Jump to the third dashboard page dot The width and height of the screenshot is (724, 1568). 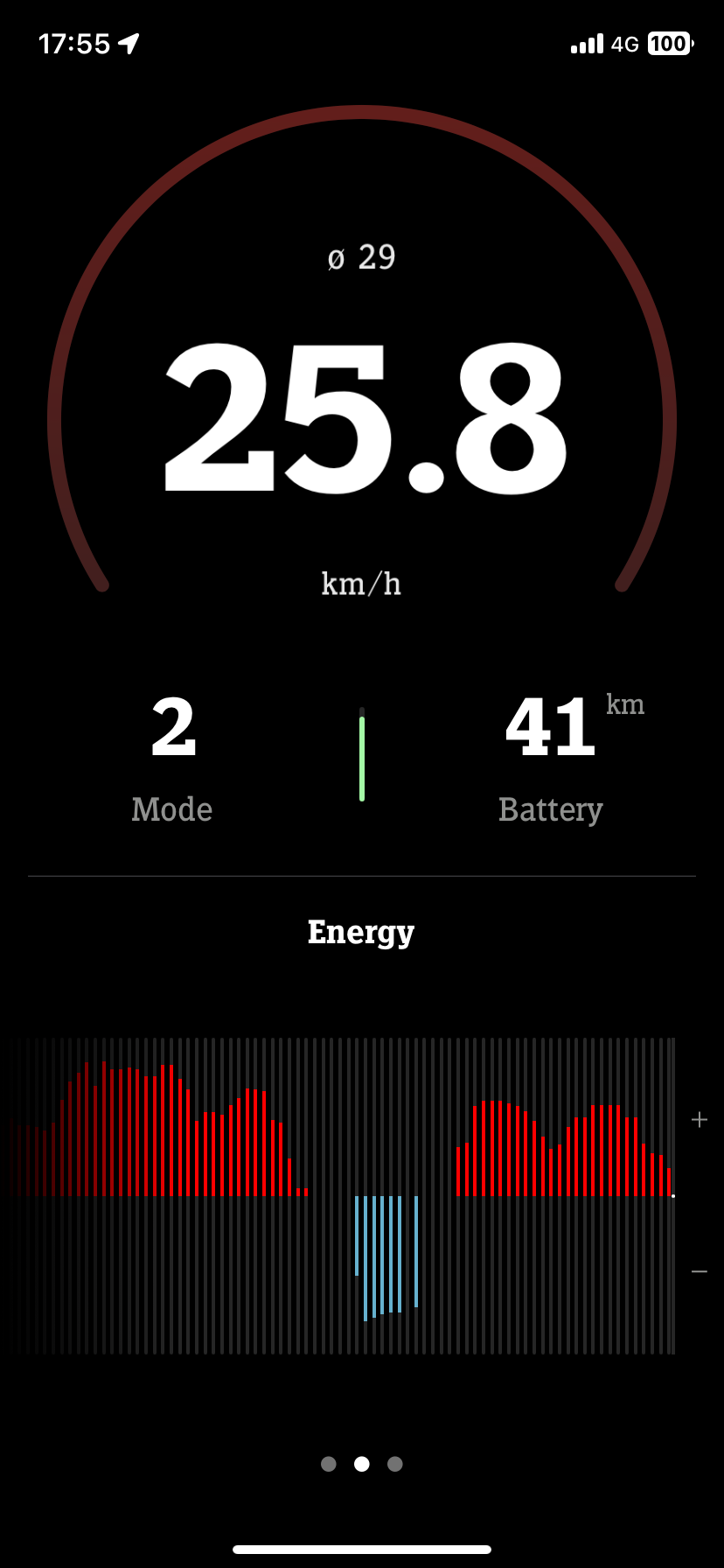pyautogui.click(x=395, y=1464)
